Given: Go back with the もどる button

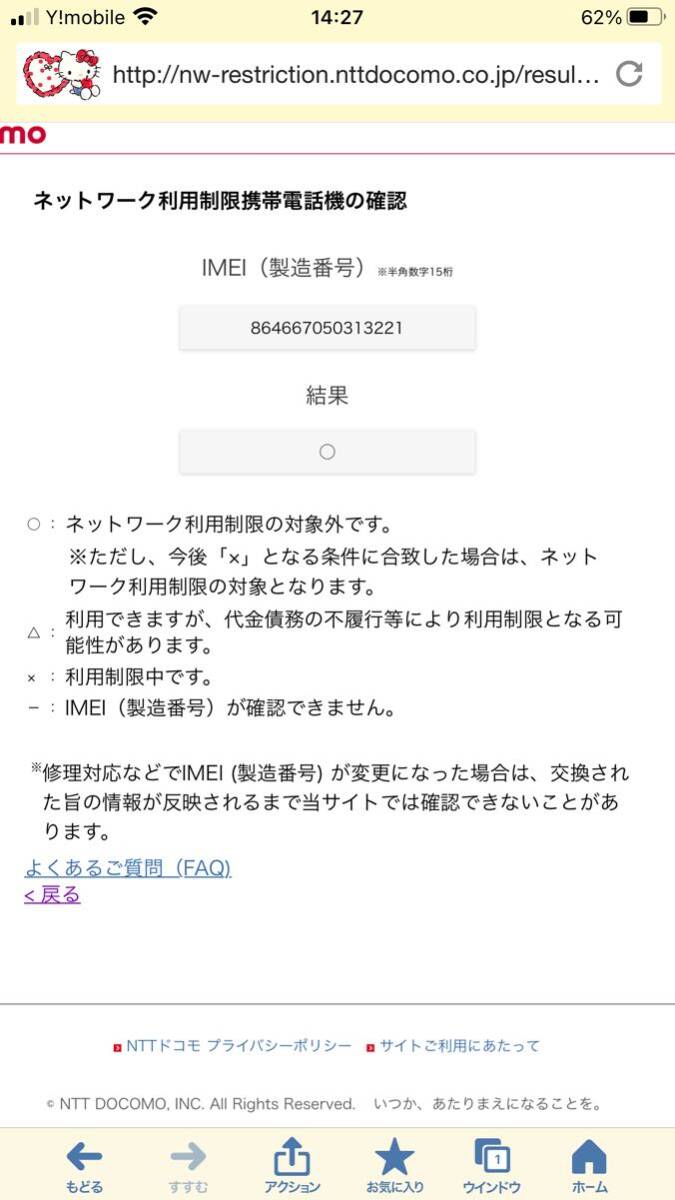Looking at the screenshot, I should click(x=84, y=1167).
